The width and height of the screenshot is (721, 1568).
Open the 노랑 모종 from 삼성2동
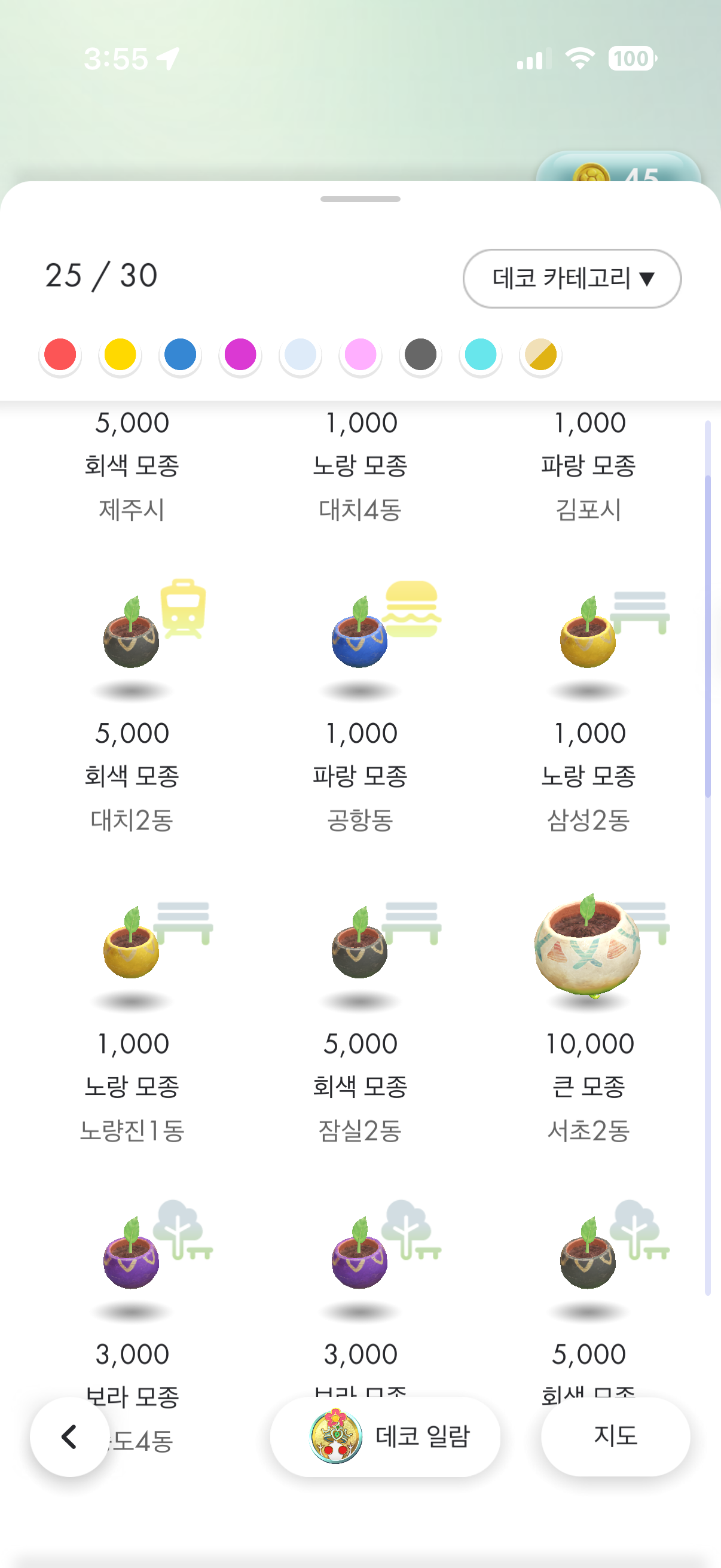[x=588, y=706]
